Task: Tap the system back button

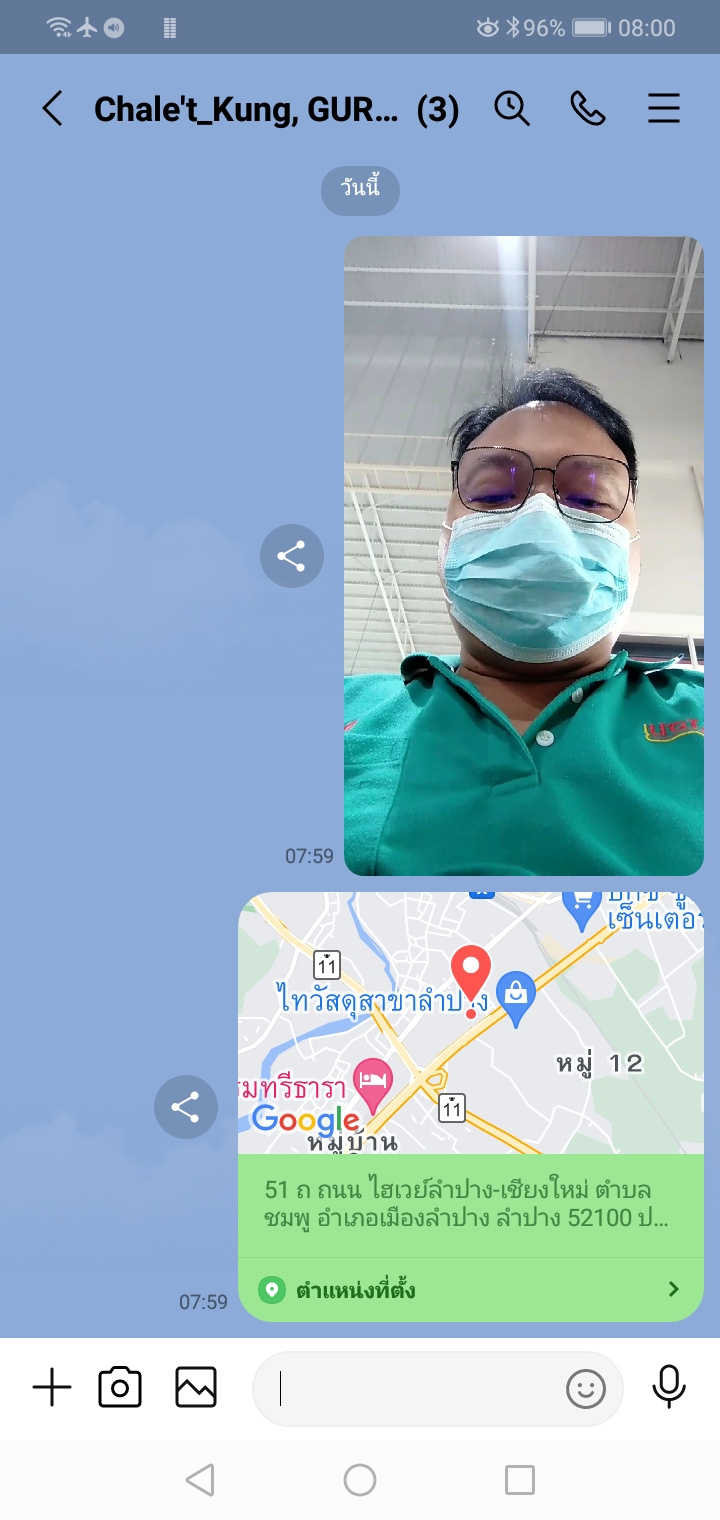Action: click(200, 1480)
